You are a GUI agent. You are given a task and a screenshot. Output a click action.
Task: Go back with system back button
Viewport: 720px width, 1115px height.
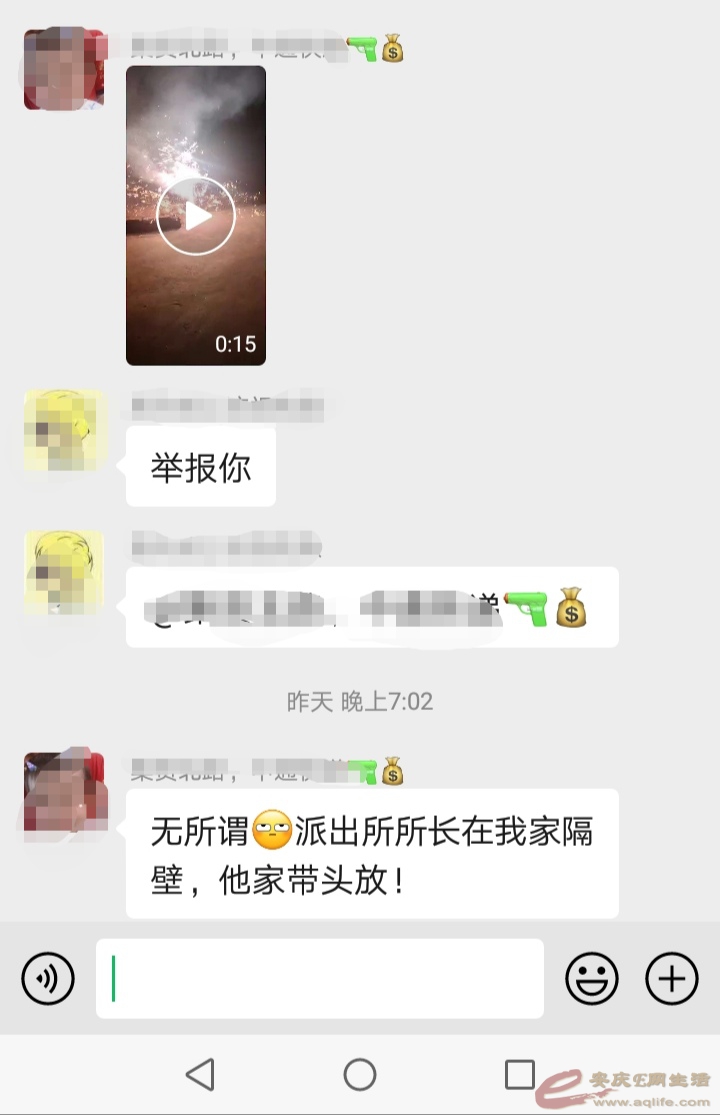200,1075
